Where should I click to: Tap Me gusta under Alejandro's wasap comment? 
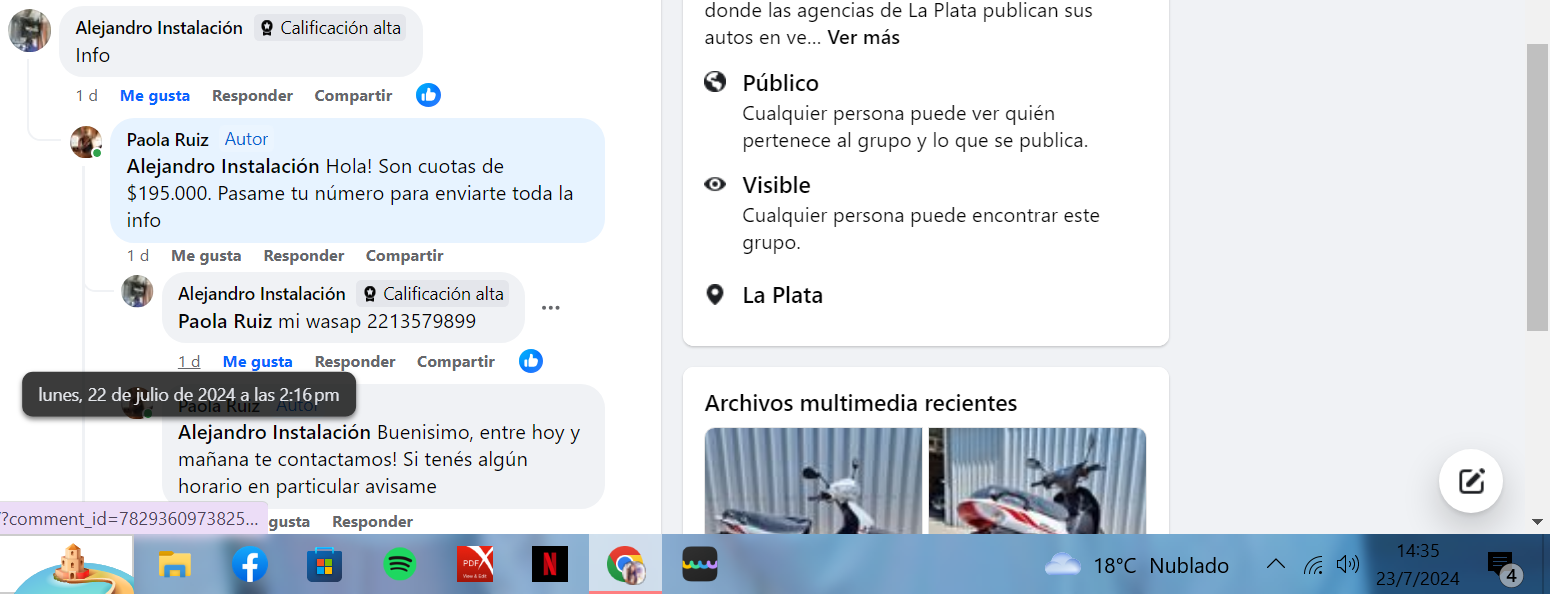click(257, 362)
